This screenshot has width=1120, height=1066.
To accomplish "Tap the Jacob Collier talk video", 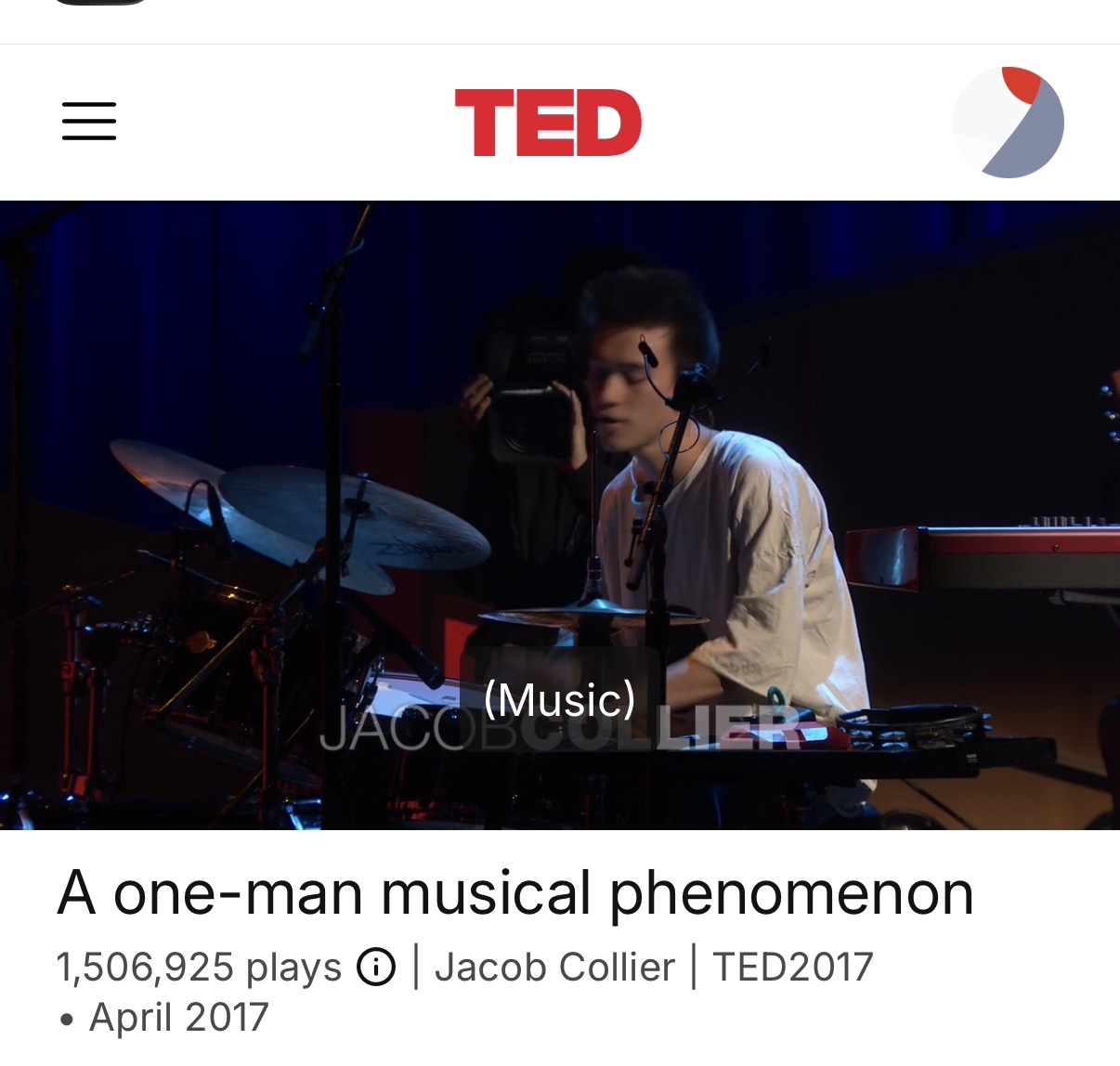I will click(560, 515).
